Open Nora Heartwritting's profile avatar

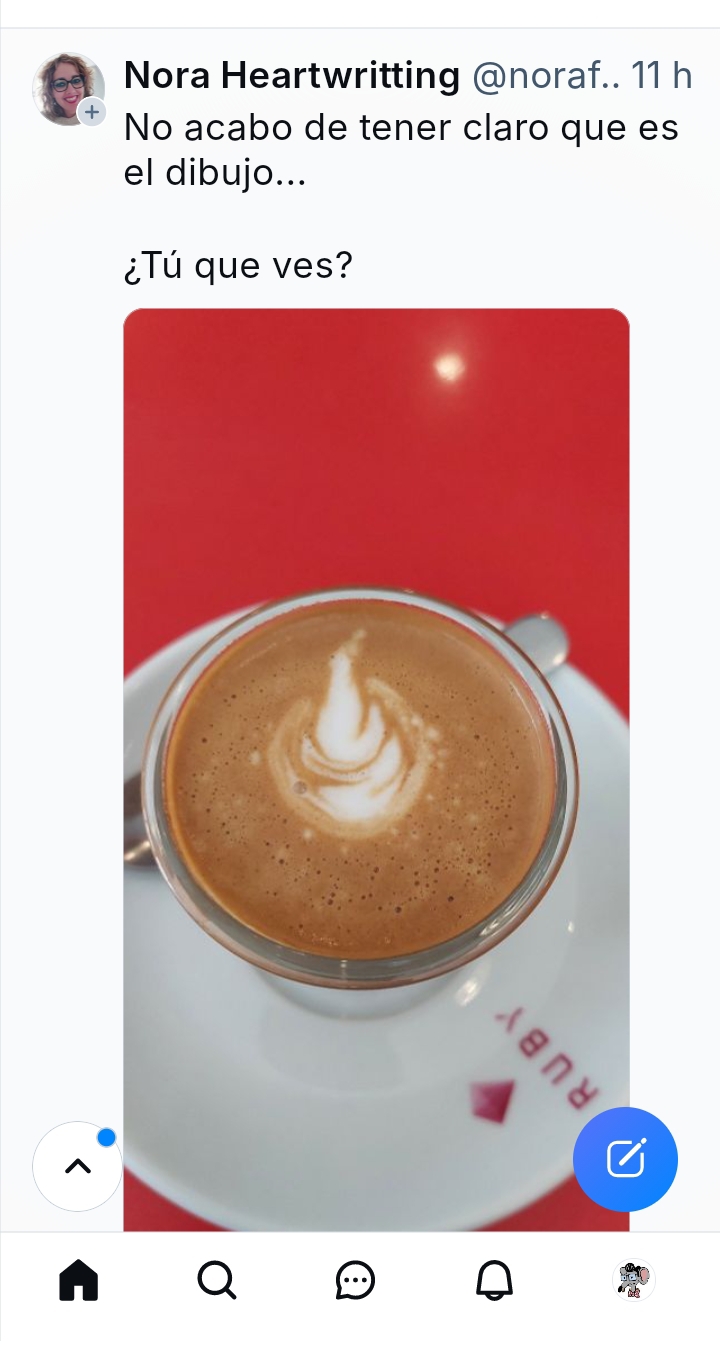click(66, 86)
